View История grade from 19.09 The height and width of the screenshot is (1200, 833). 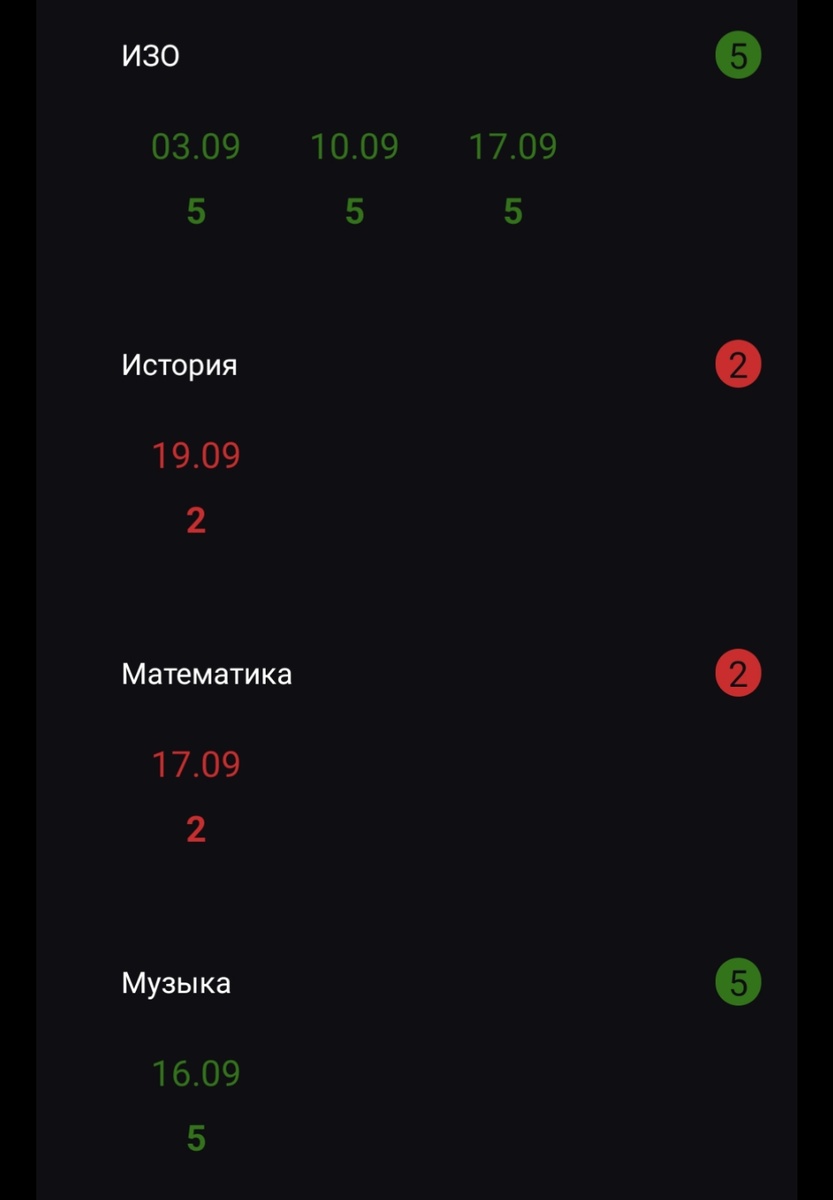click(x=196, y=487)
